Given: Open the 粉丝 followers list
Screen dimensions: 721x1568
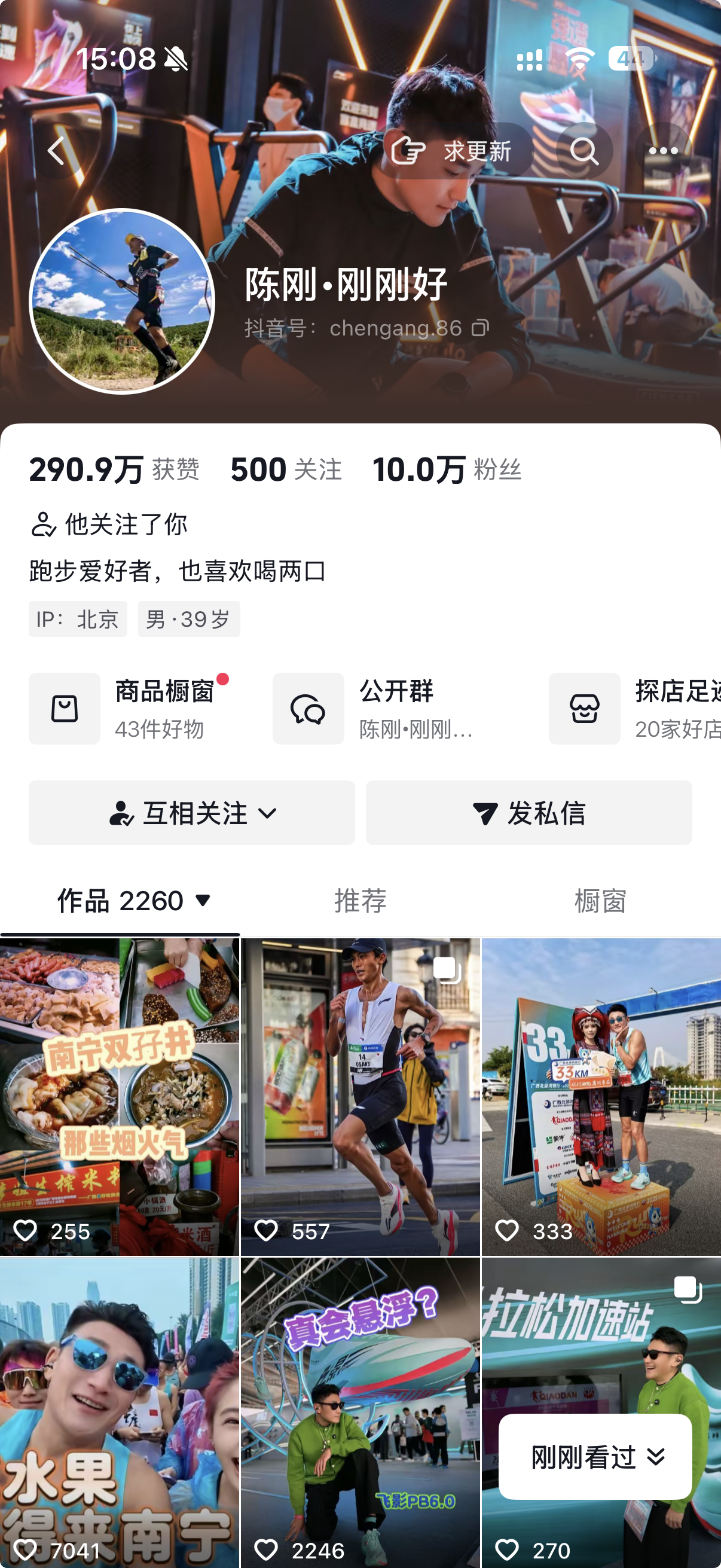Looking at the screenshot, I should click(x=447, y=470).
